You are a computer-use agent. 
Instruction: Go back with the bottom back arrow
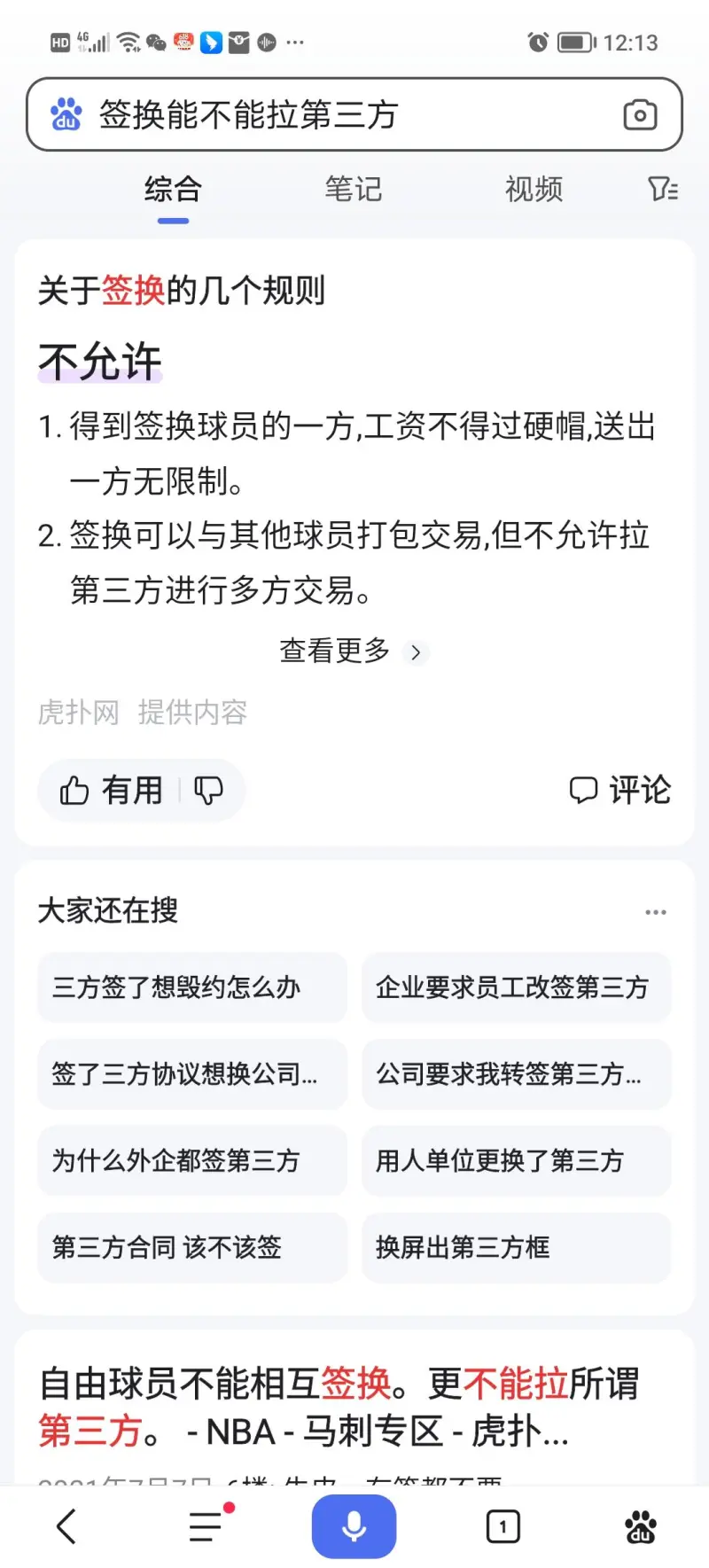coord(66,1526)
